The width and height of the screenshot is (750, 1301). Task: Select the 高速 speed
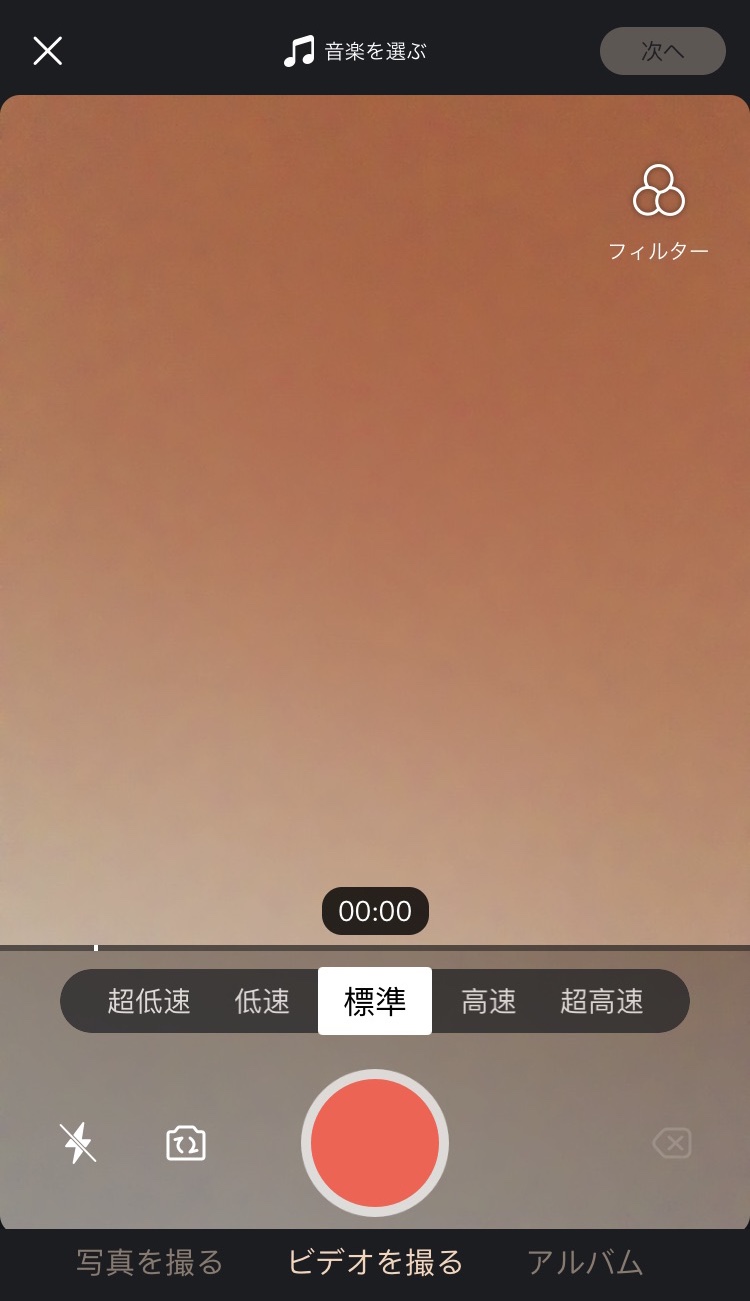pos(489,1001)
